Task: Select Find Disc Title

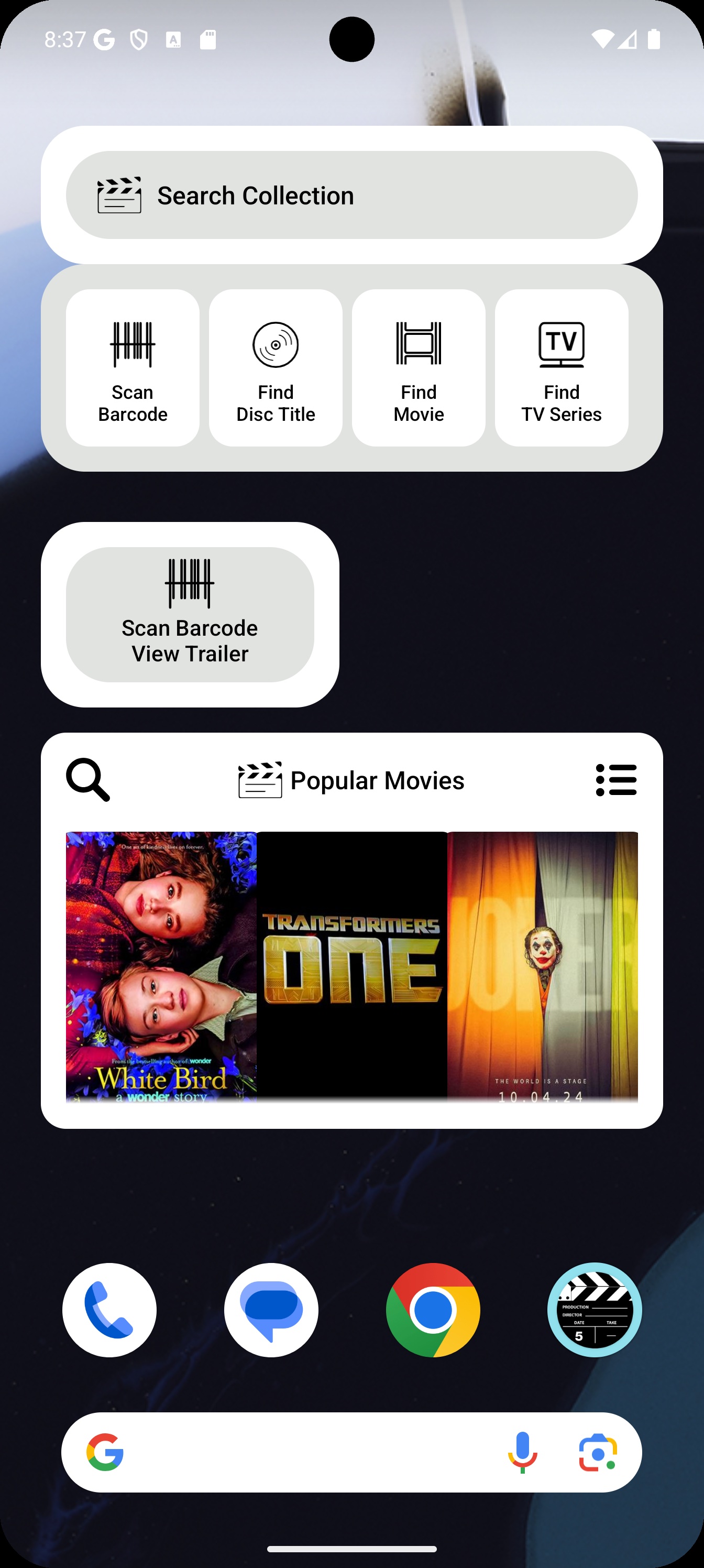Action: pyautogui.click(x=276, y=368)
